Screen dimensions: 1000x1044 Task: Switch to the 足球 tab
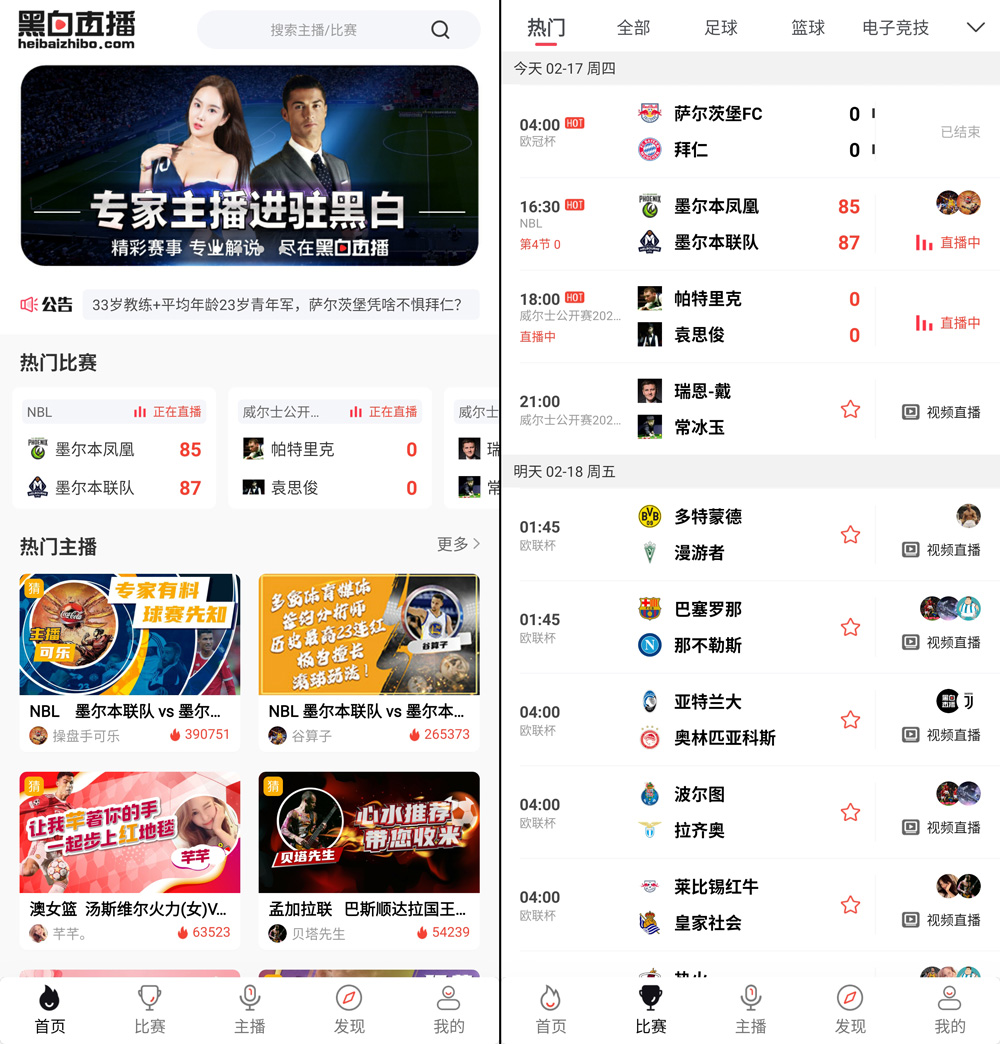click(x=720, y=28)
